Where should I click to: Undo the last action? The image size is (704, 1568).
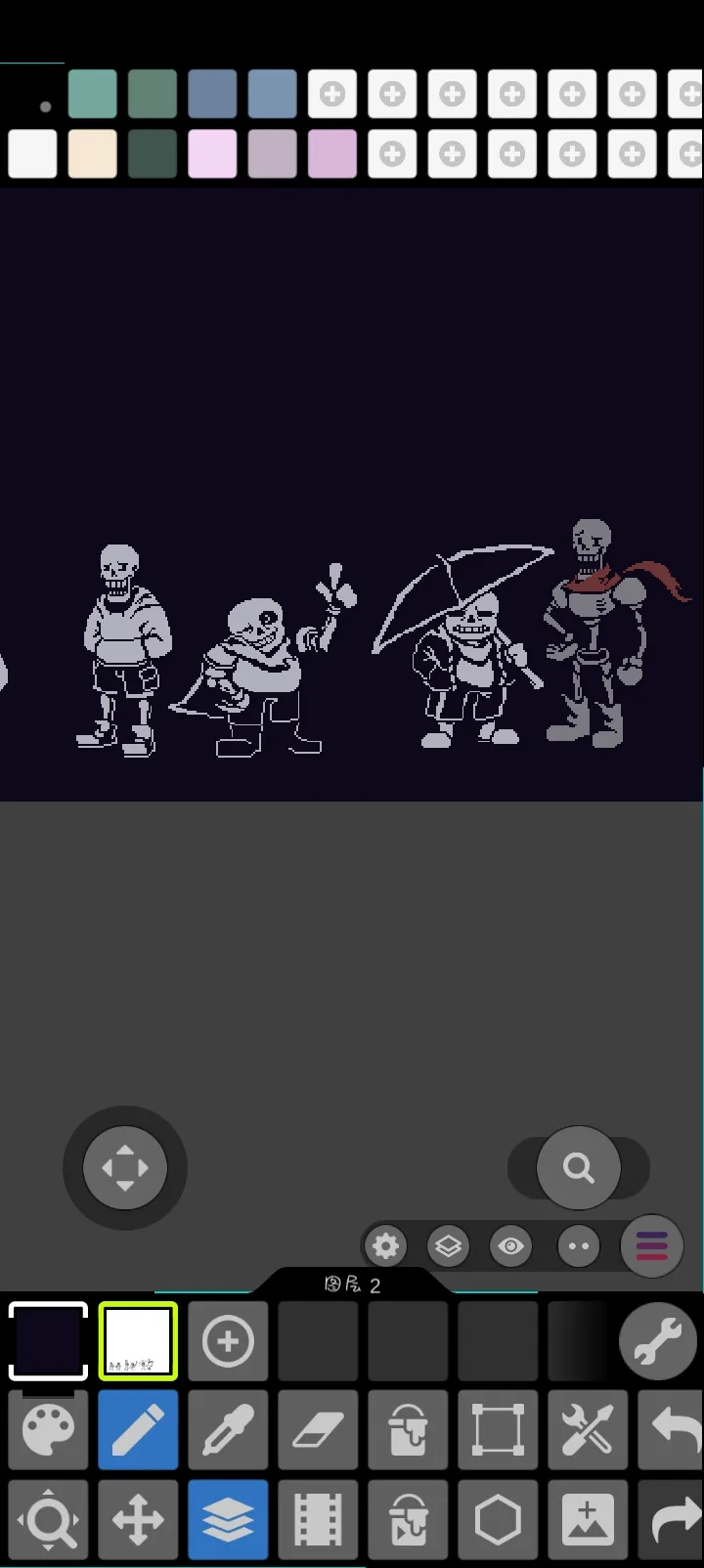(672, 1431)
